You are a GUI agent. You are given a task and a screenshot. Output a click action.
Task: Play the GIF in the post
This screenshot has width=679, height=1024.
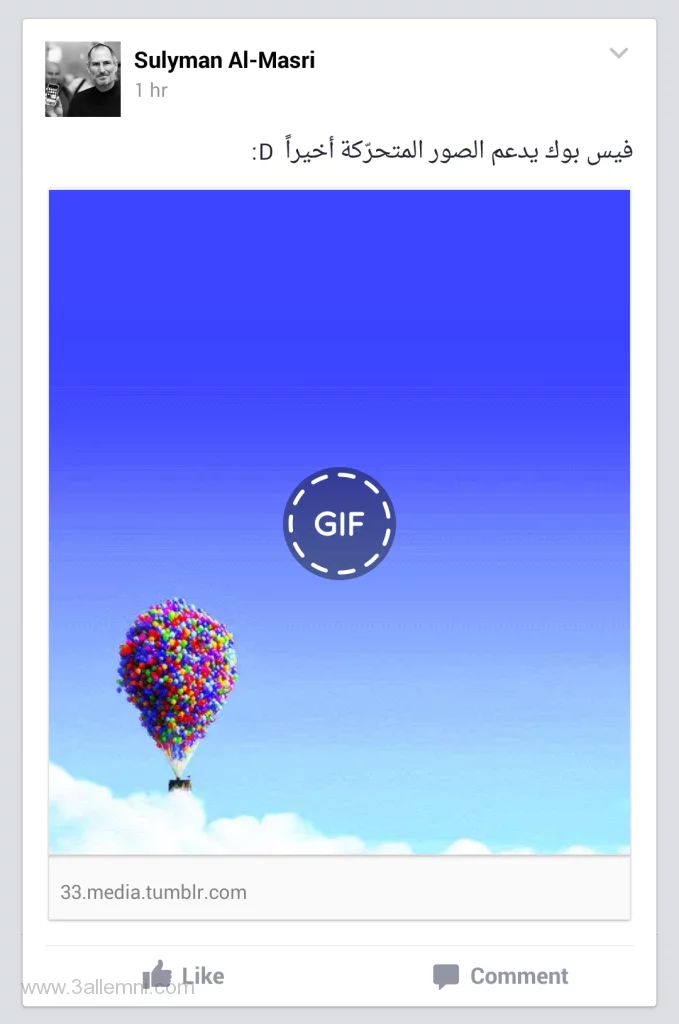click(339, 523)
